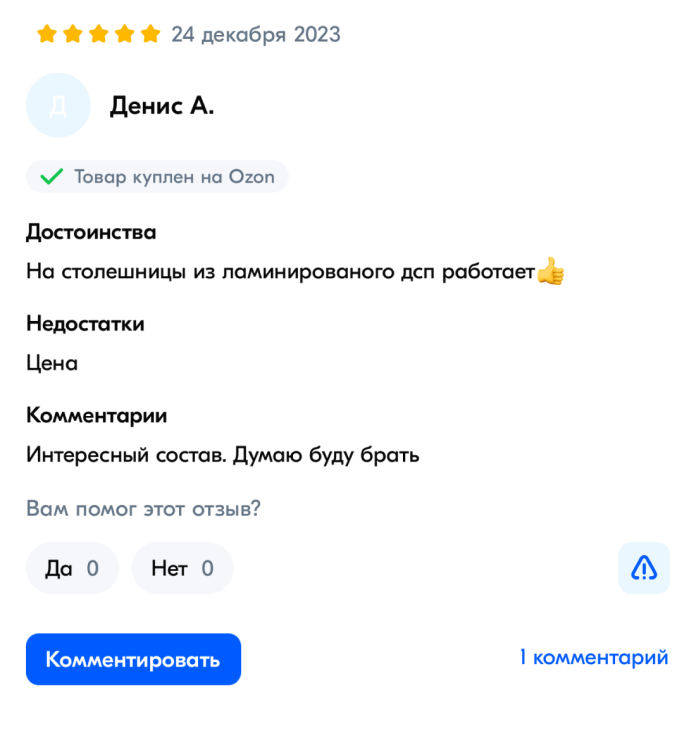Tap the Комментировать button

click(x=133, y=659)
